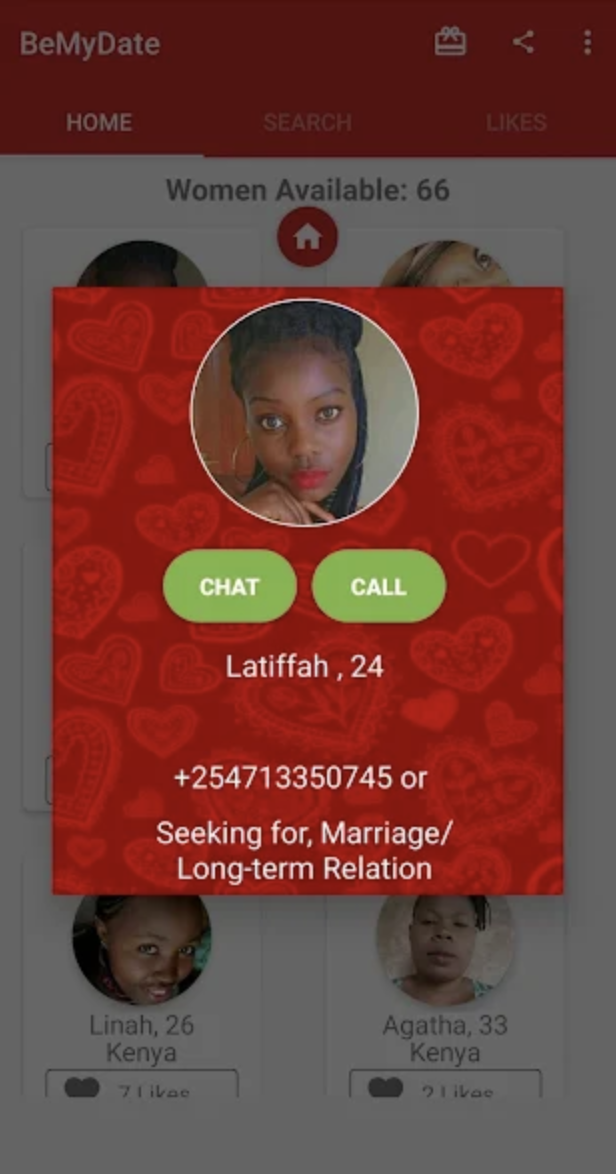Switch to the SEARCH tab
Viewport: 616px width, 1174px height.
point(307,123)
